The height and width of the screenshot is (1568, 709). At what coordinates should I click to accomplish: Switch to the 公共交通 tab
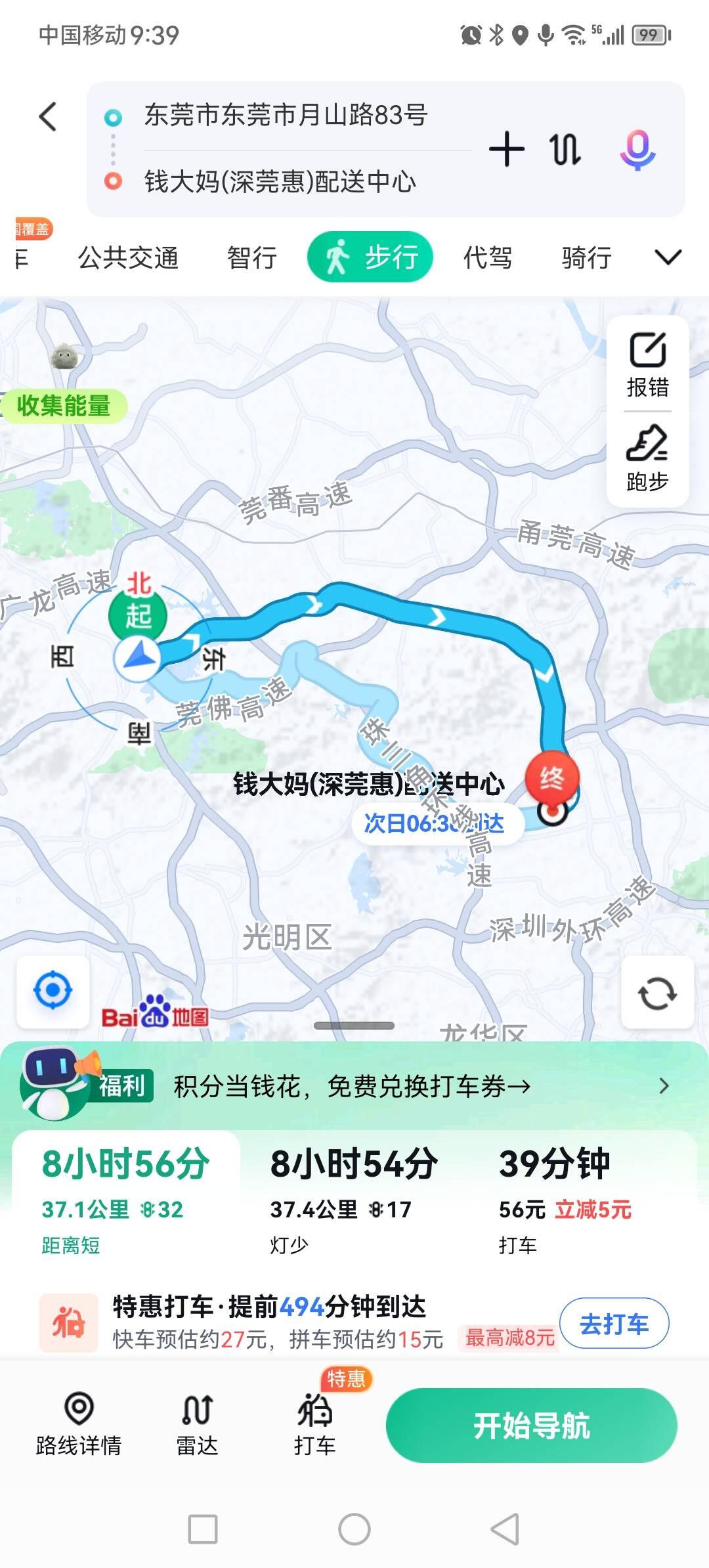128,257
